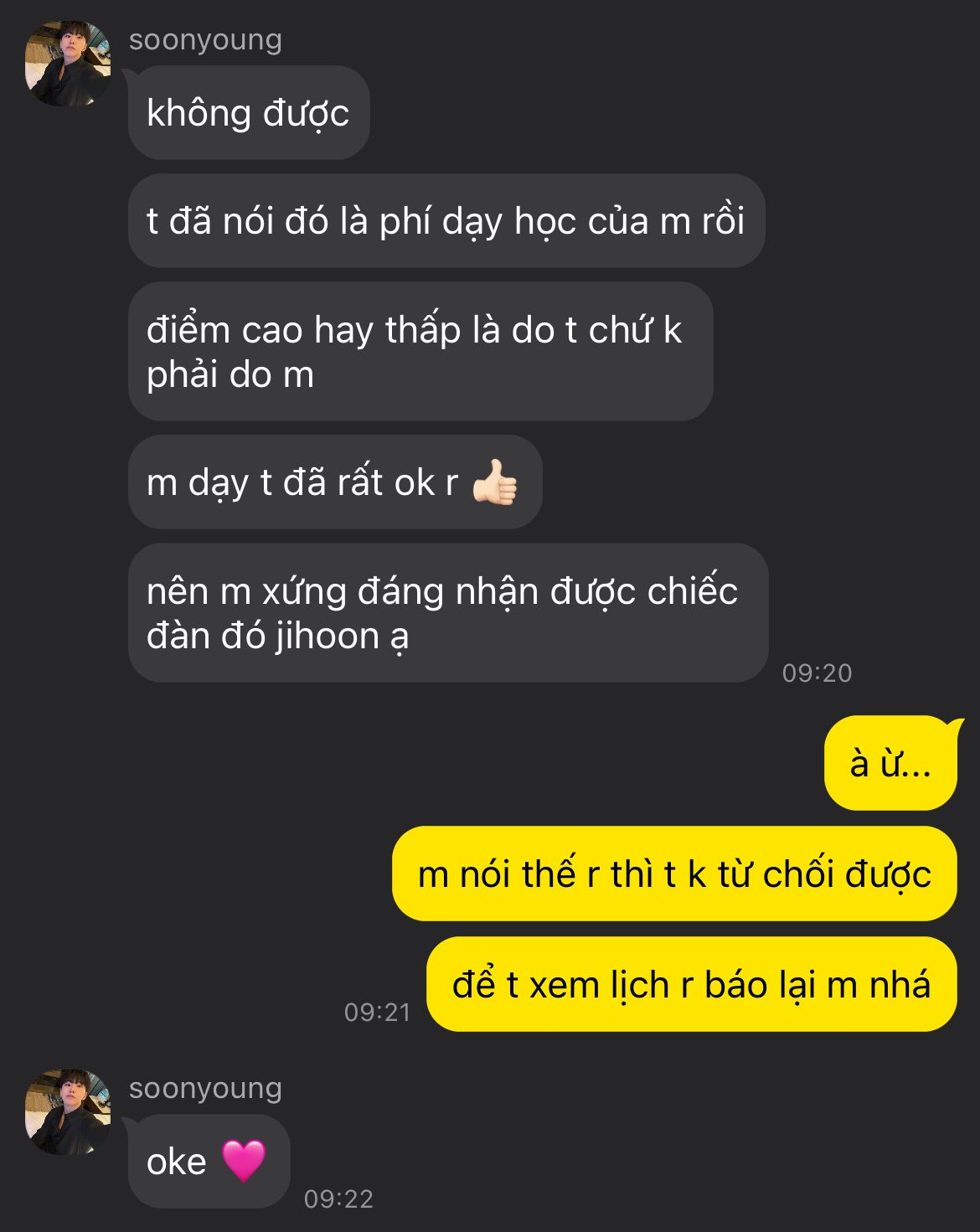Open soonyoung's avatar beside "không được" message
Image resolution: width=980 pixels, height=1232 pixels.
pyautogui.click(x=68, y=64)
